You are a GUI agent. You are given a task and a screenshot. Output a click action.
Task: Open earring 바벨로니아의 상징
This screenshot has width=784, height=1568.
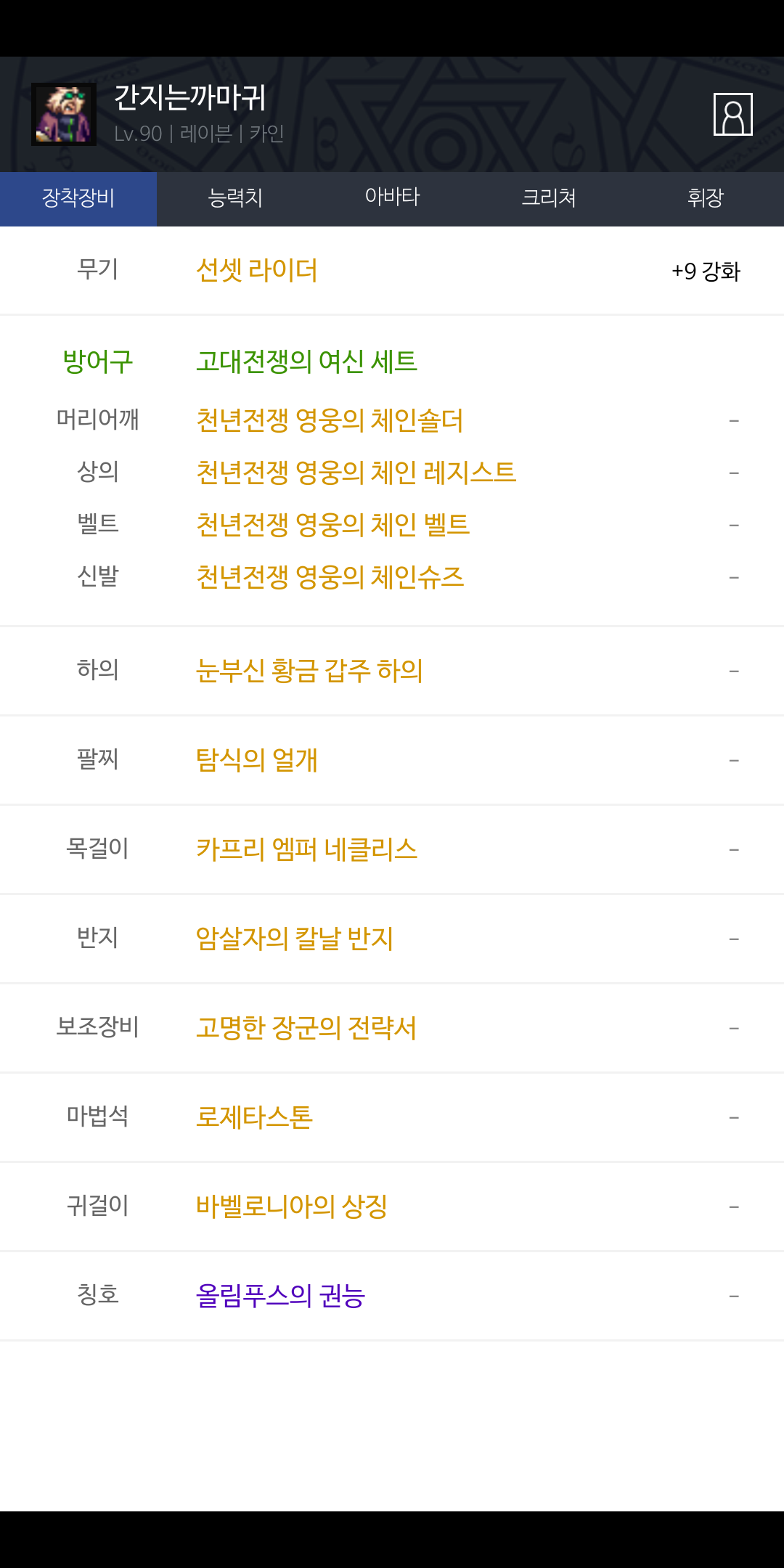291,1206
